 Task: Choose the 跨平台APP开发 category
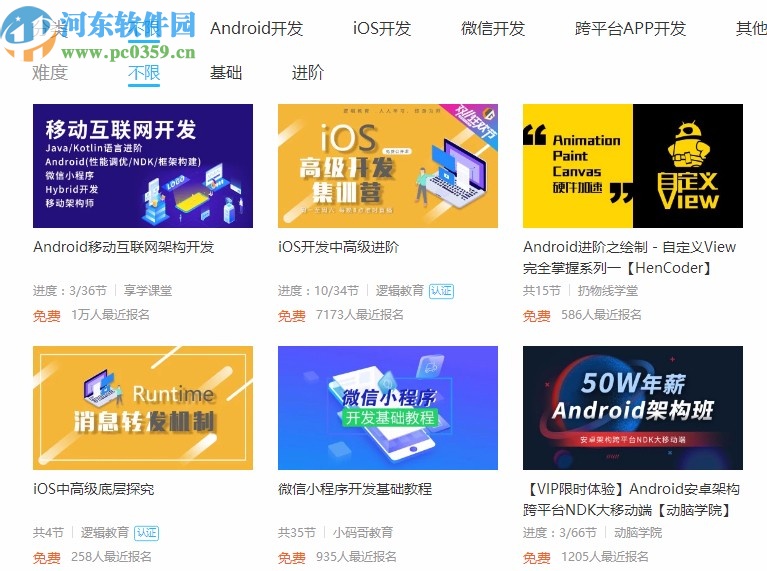[630, 28]
